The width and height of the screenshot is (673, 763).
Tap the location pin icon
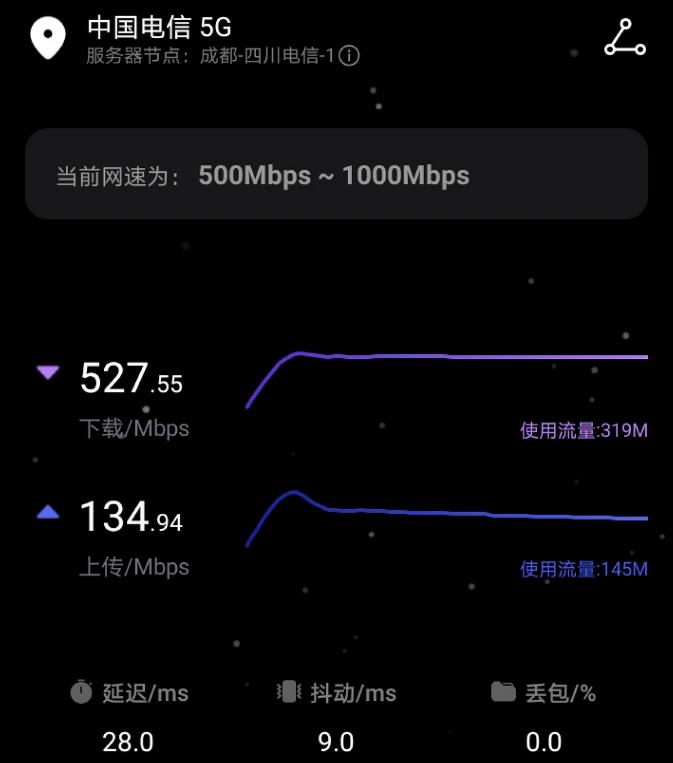point(47,38)
